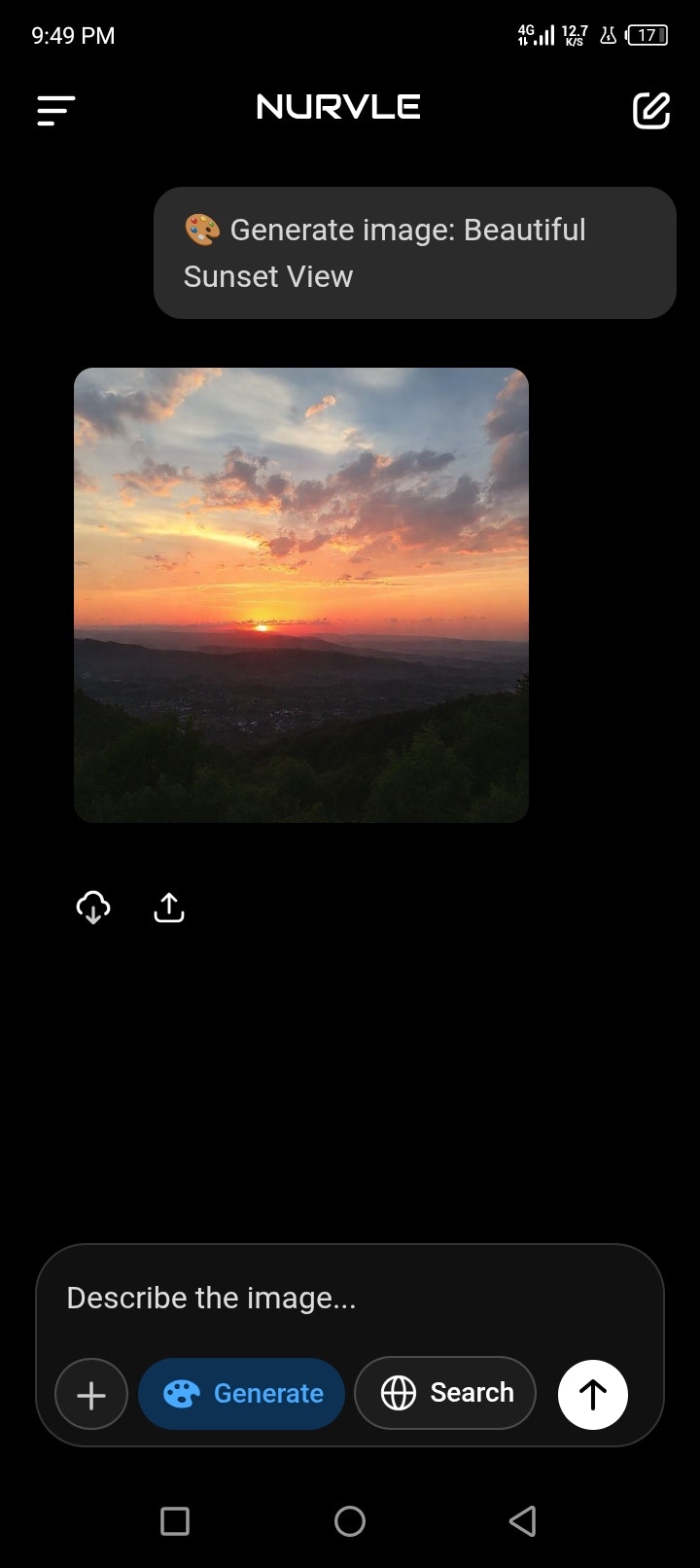The image size is (700, 1568).
Task: Download the generated sunset image
Action: (x=92, y=907)
